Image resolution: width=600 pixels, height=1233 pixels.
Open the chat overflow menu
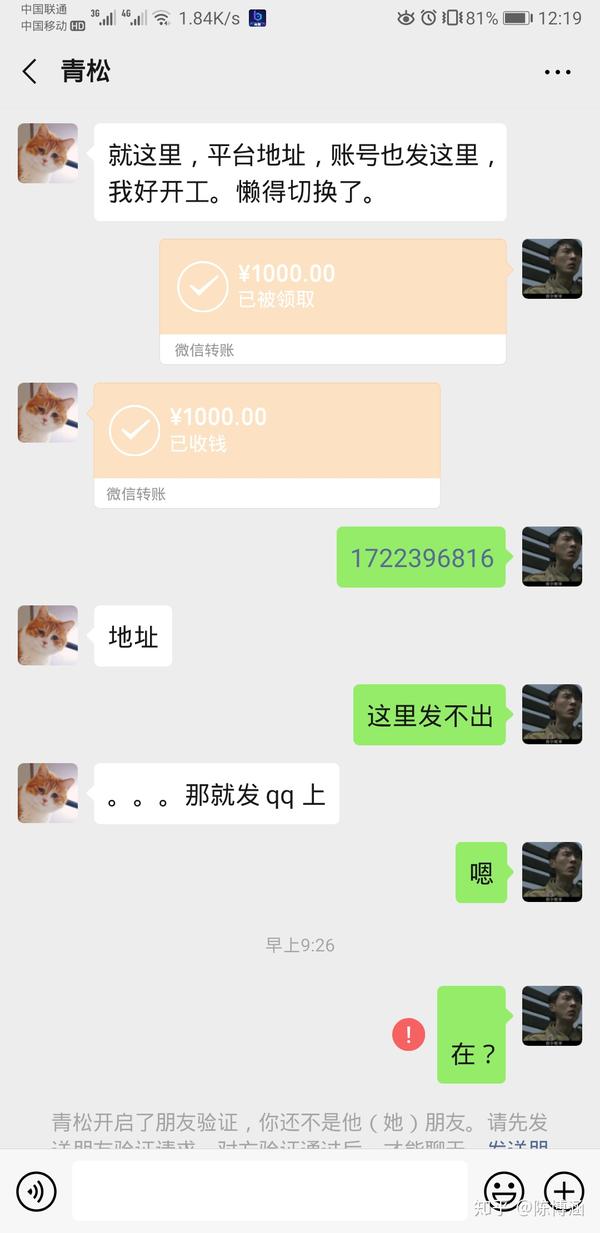(557, 72)
